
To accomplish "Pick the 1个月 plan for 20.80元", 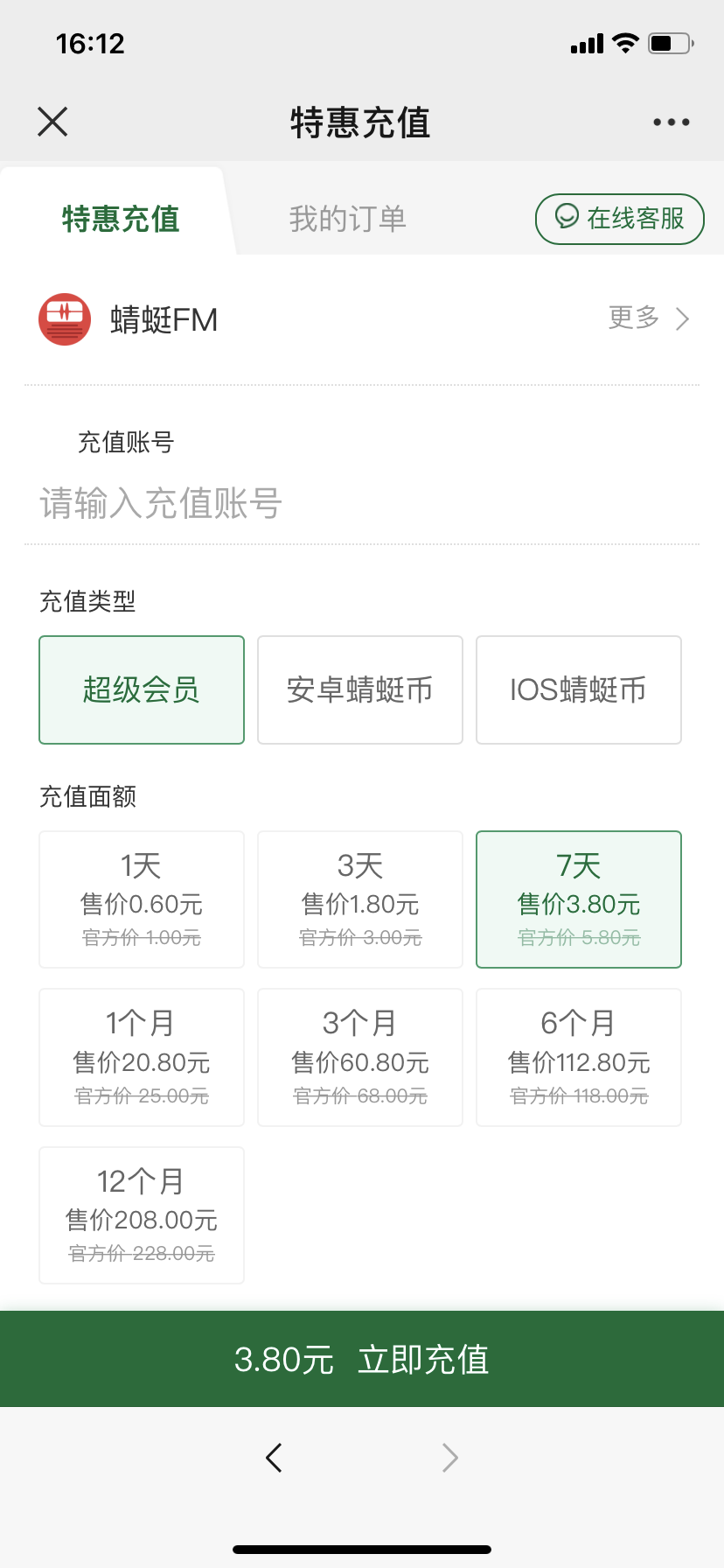I will click(142, 1057).
